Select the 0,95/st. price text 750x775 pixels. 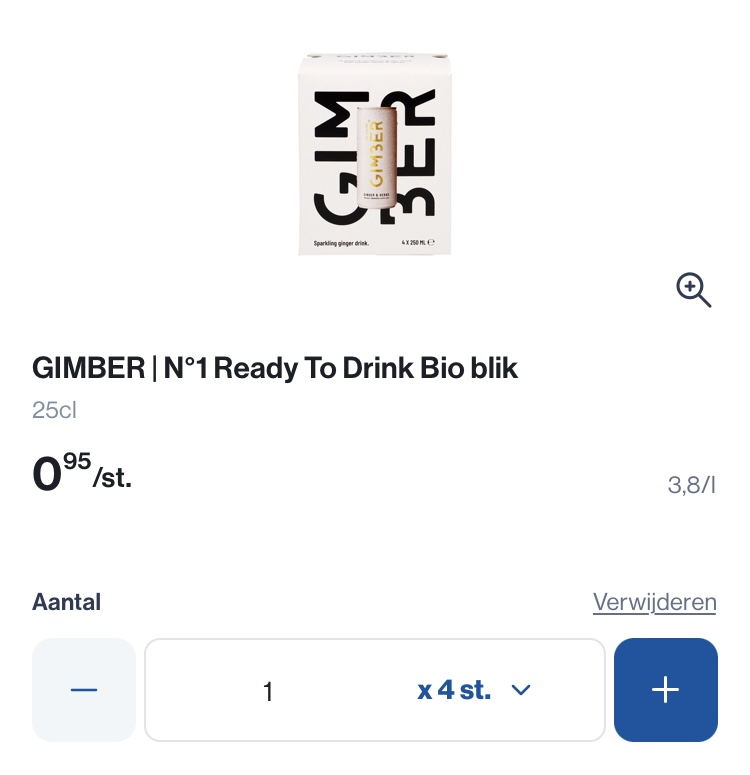(80, 474)
